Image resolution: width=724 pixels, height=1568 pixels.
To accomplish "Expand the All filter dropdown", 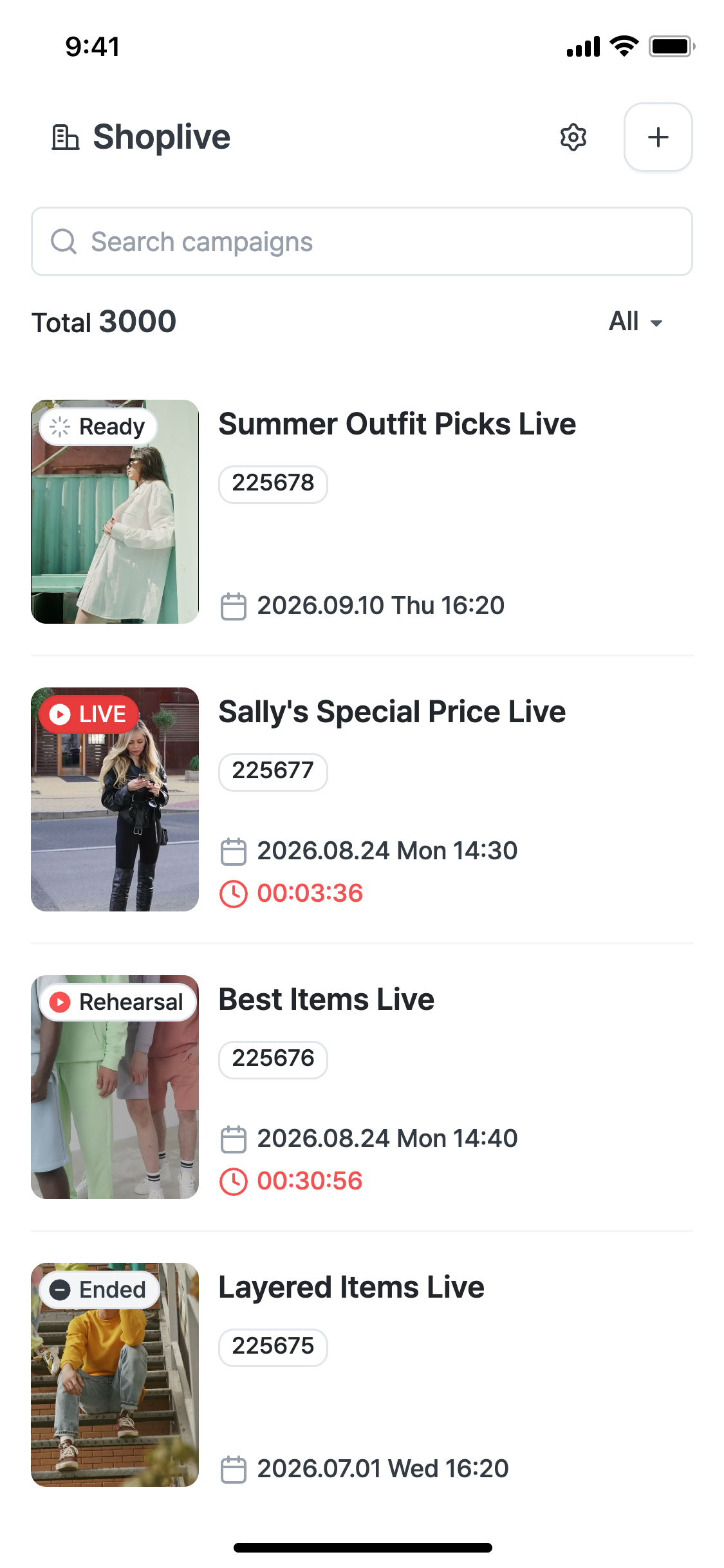I will click(x=636, y=321).
